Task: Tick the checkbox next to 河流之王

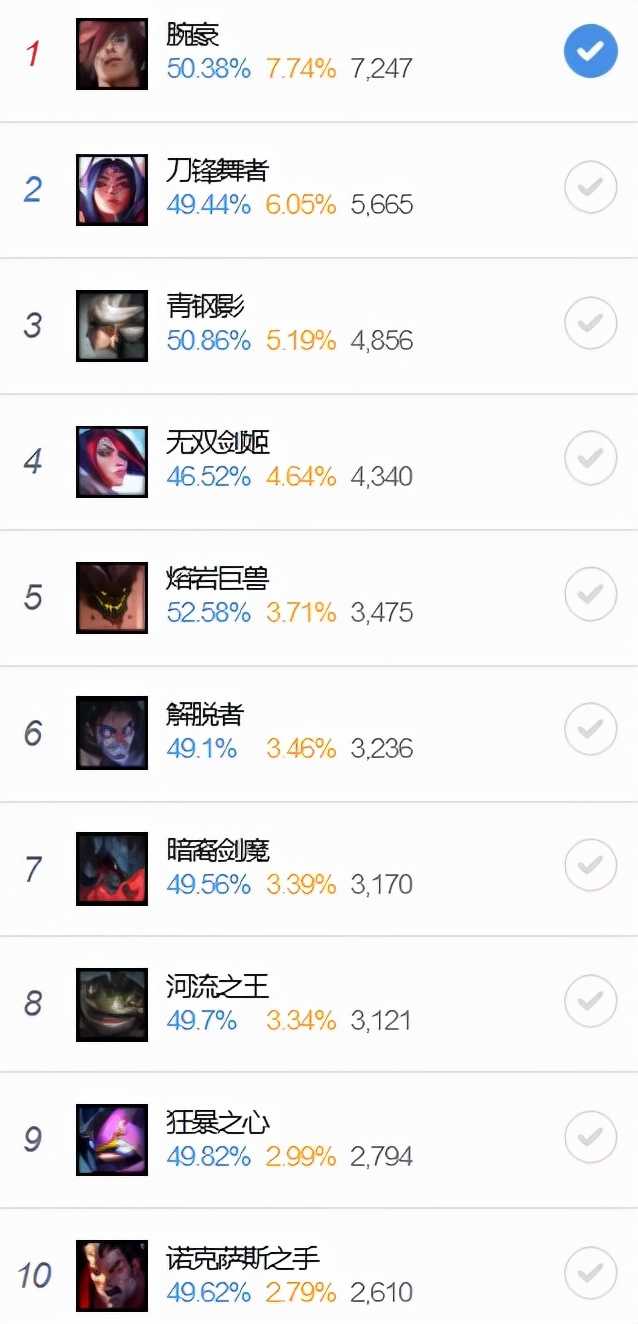Action: 590,1003
